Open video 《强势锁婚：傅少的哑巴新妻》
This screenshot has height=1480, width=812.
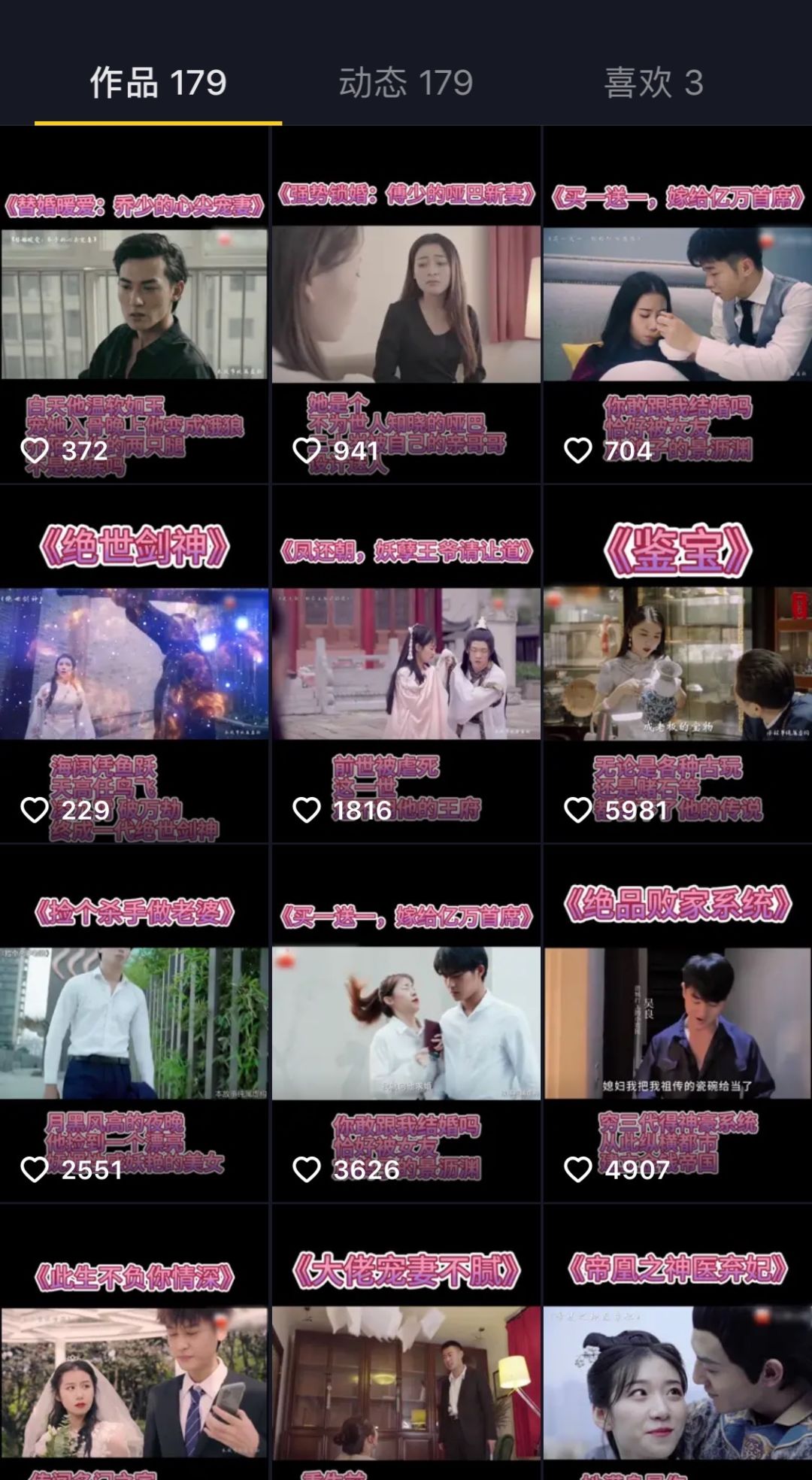[406, 305]
